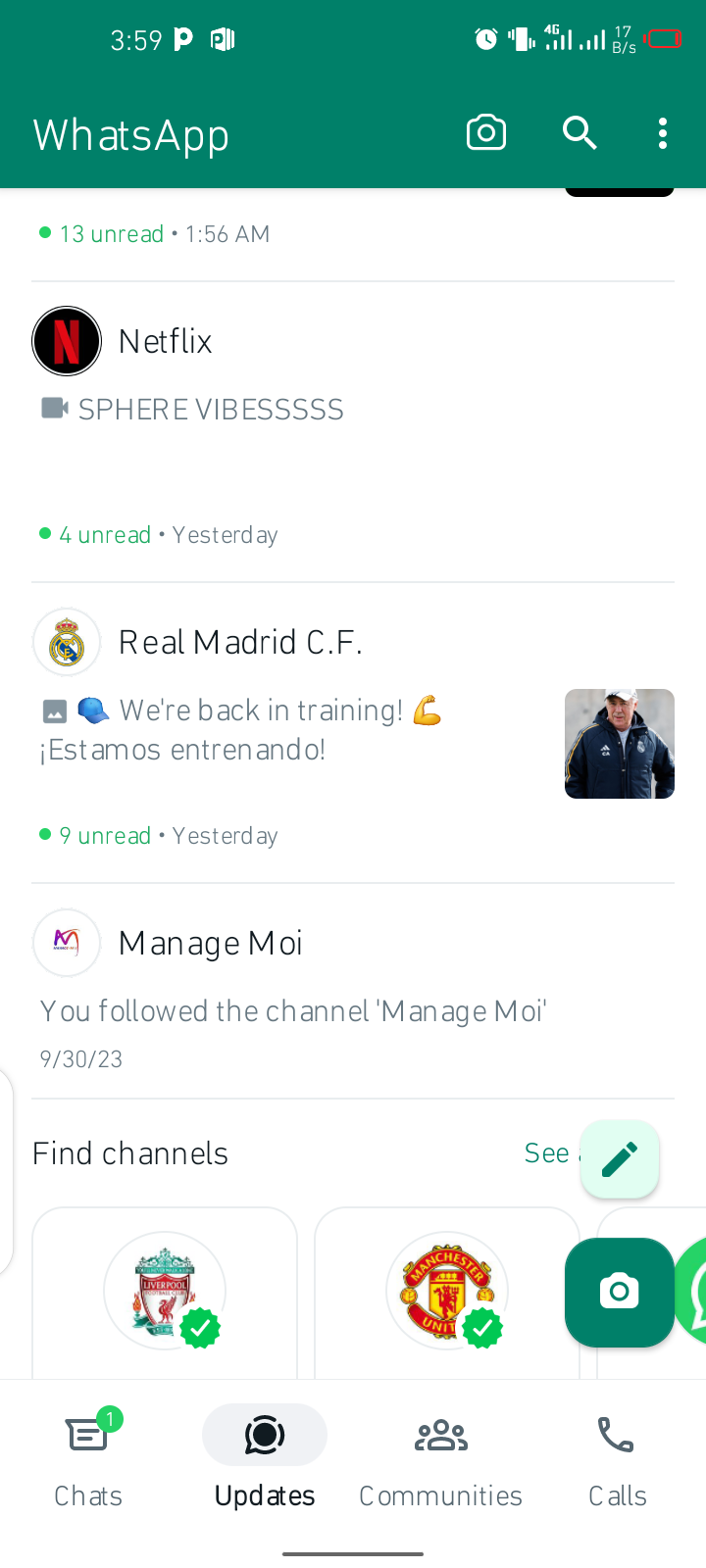
Task: Go to the Communities tab
Action: coord(440,1457)
